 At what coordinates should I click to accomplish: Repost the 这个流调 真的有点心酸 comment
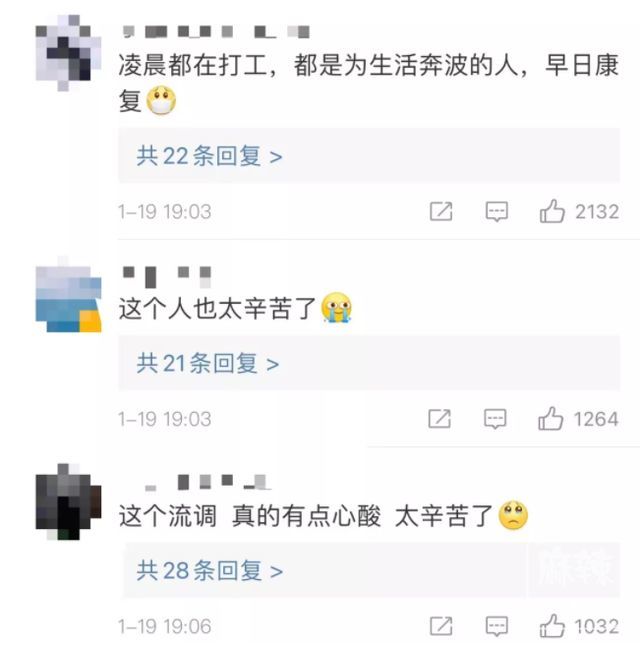[441, 627]
